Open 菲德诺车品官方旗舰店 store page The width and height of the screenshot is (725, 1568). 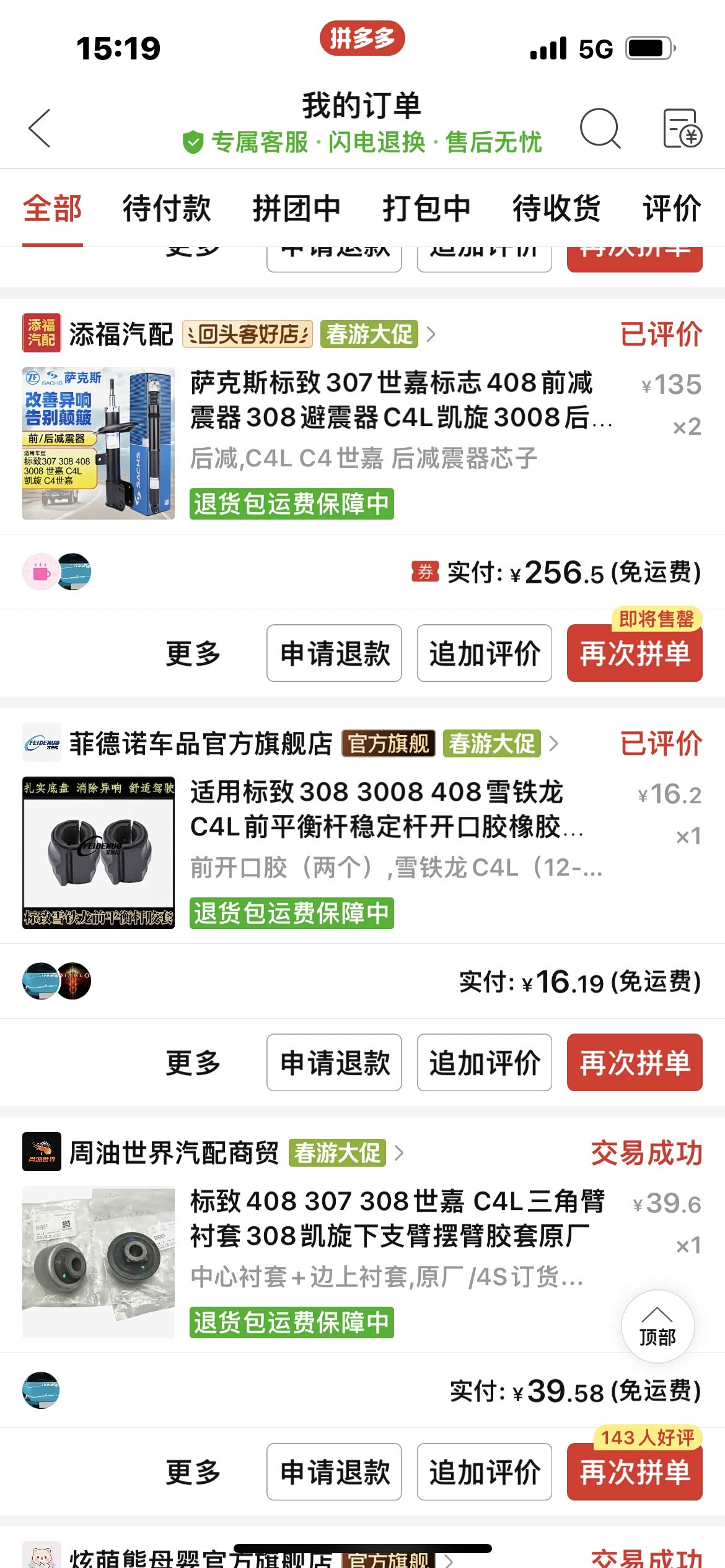click(201, 744)
